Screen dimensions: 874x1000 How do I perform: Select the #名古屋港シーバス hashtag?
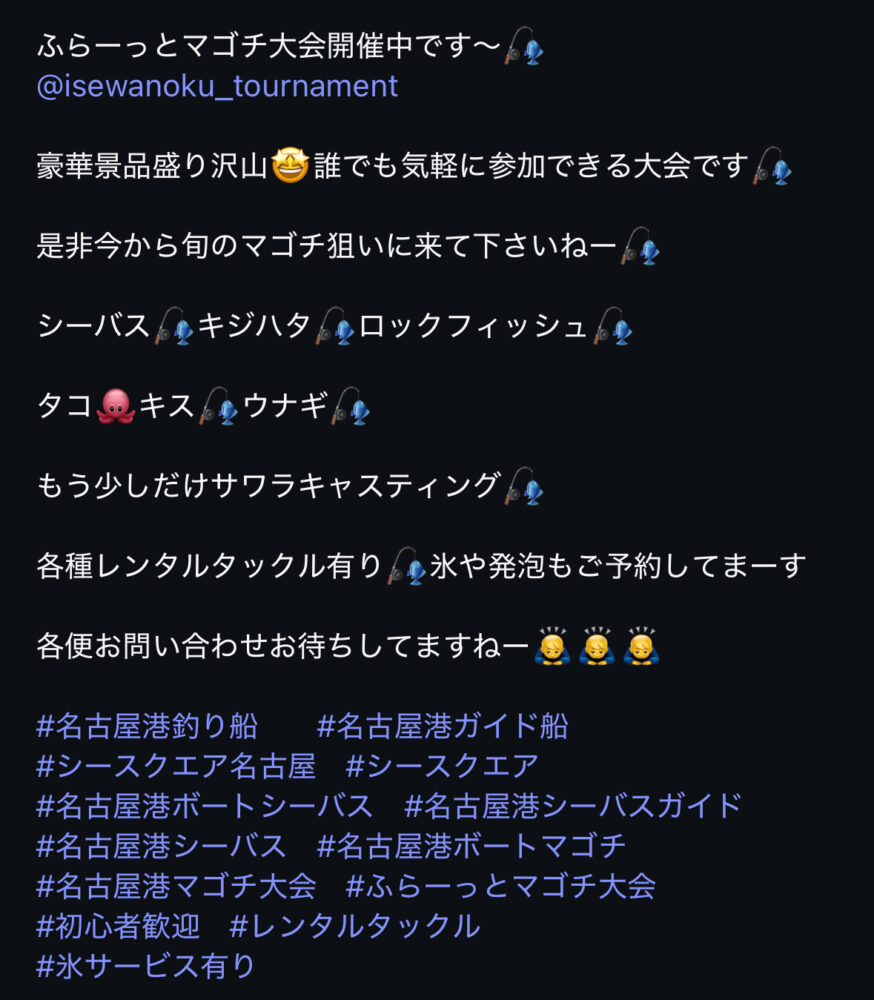(161, 846)
